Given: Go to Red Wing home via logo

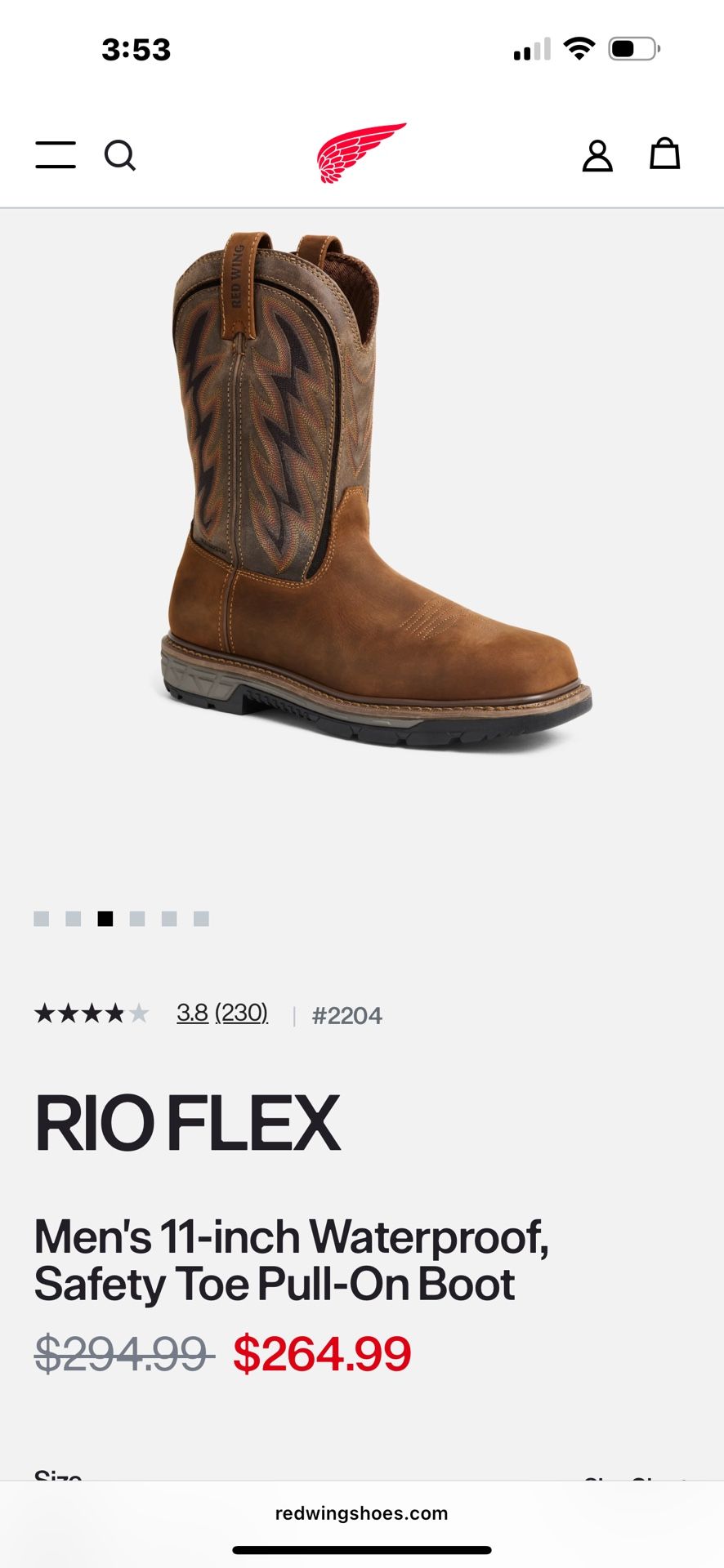Looking at the screenshot, I should coord(361,153).
